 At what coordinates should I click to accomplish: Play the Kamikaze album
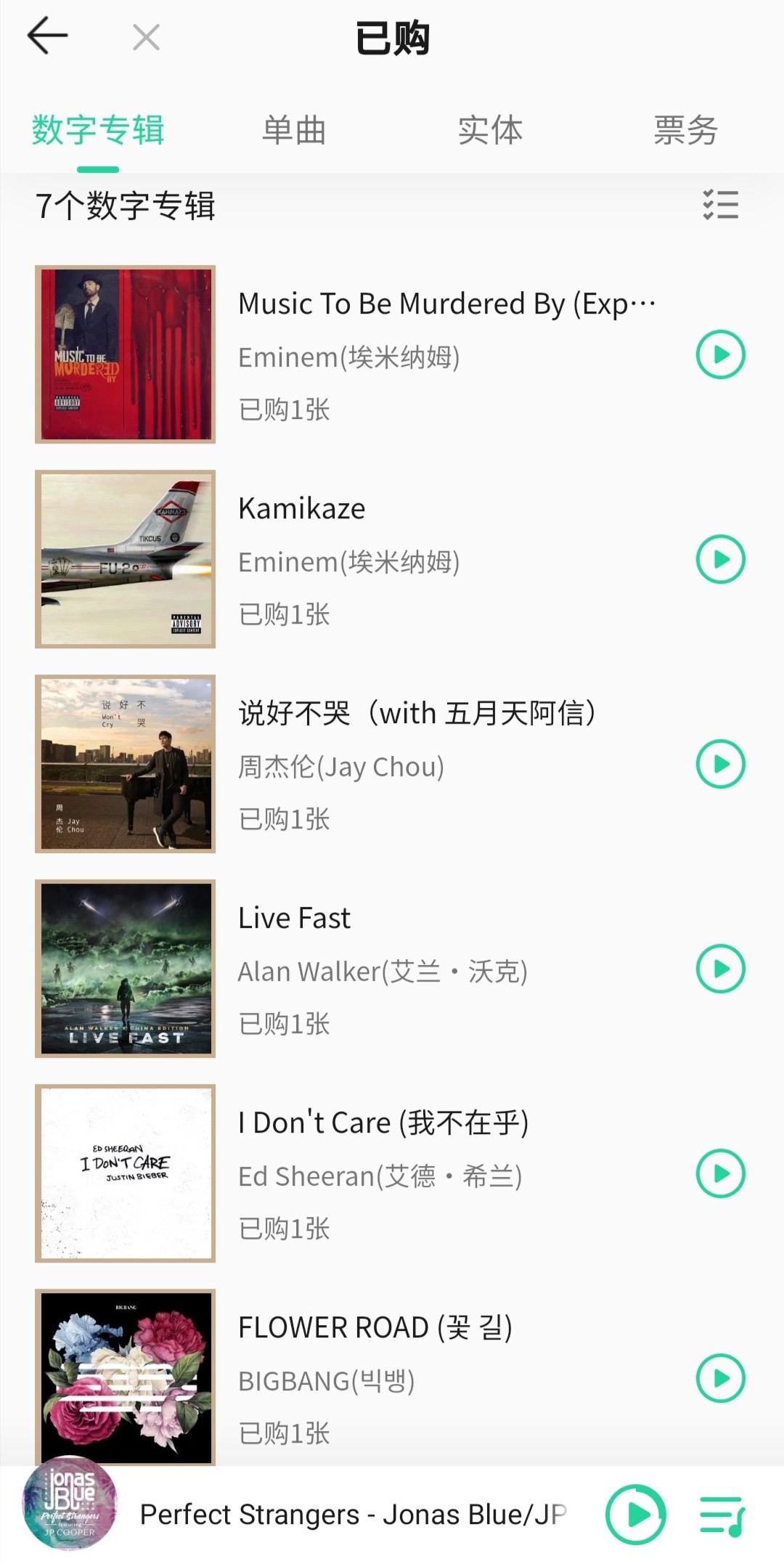pyautogui.click(x=720, y=559)
